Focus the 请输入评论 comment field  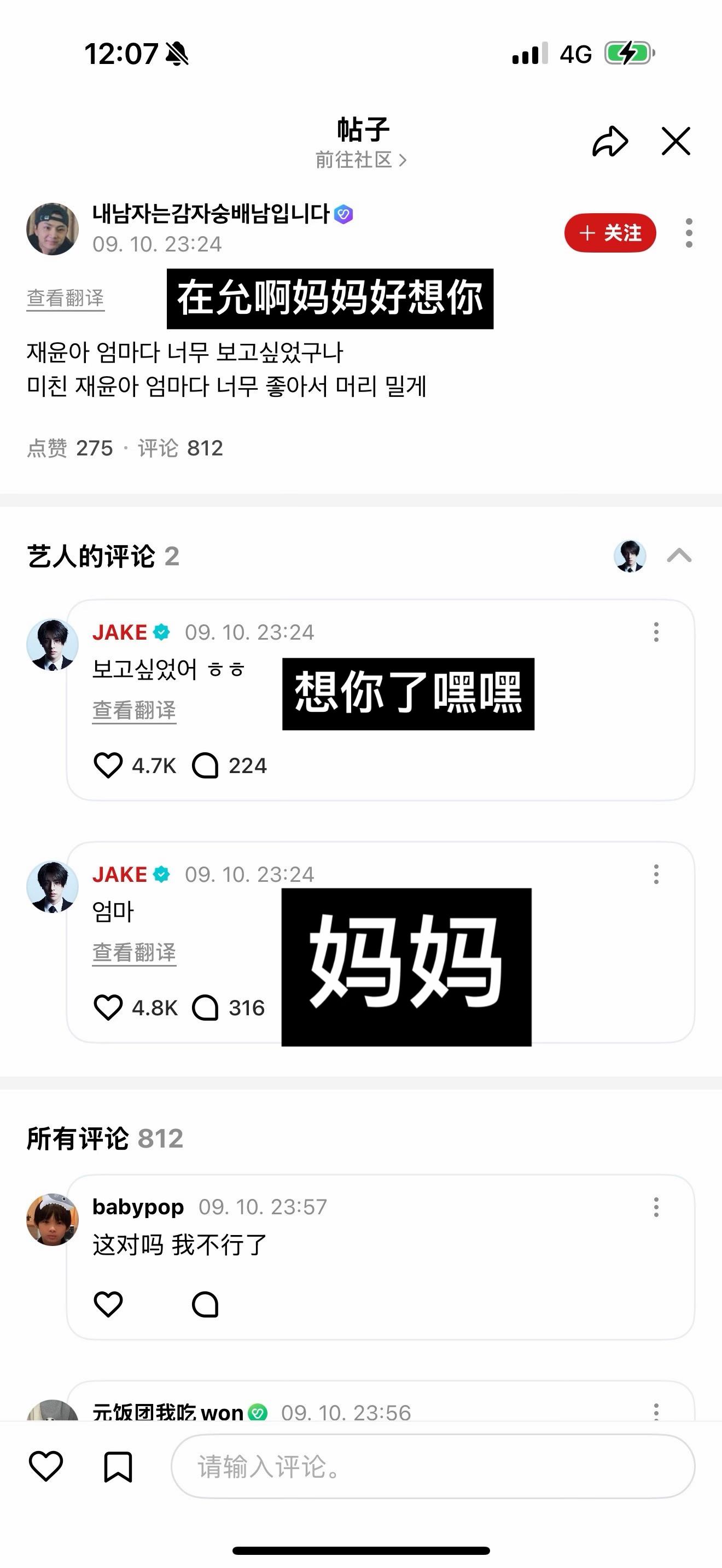[432, 1466]
